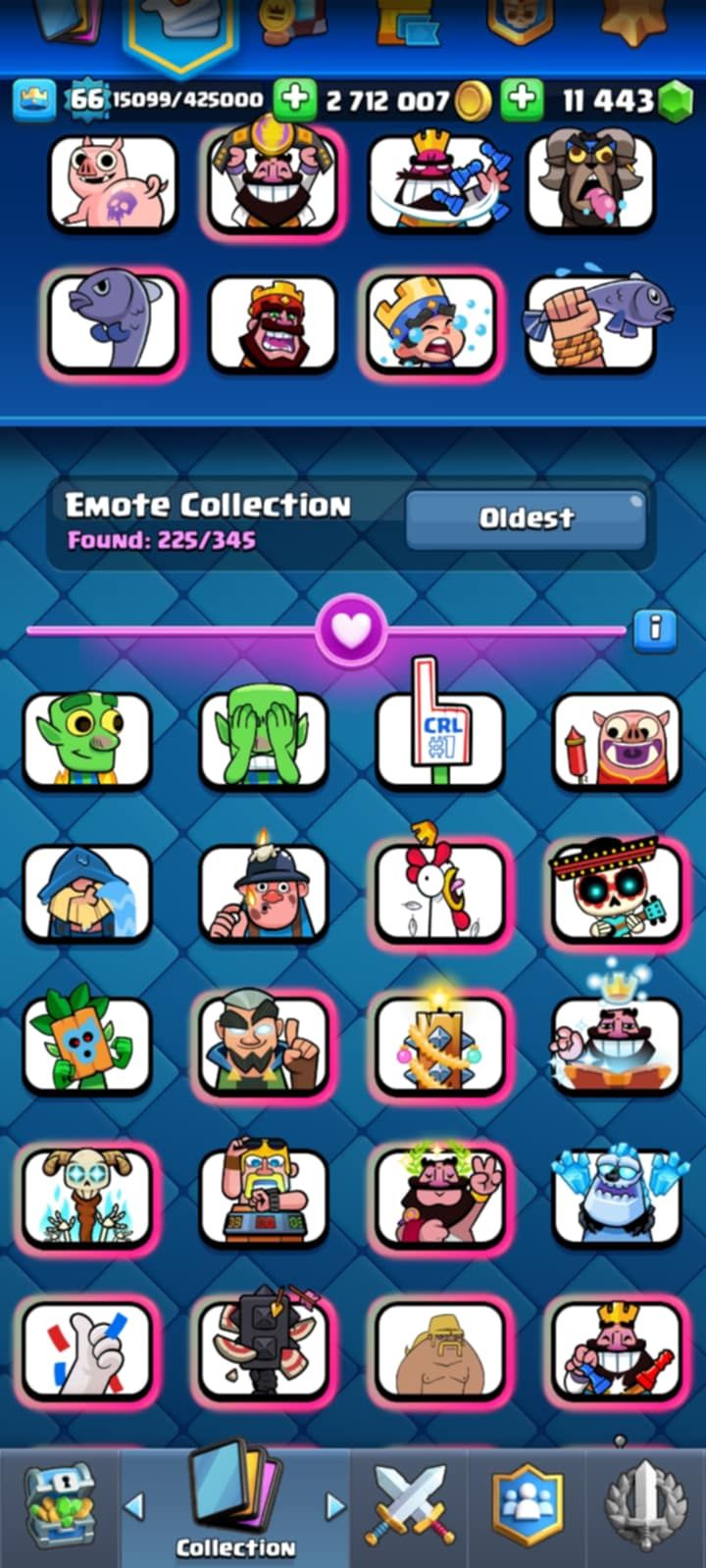Select the chicken emote
This screenshot has width=706, height=1568.
pos(440,892)
